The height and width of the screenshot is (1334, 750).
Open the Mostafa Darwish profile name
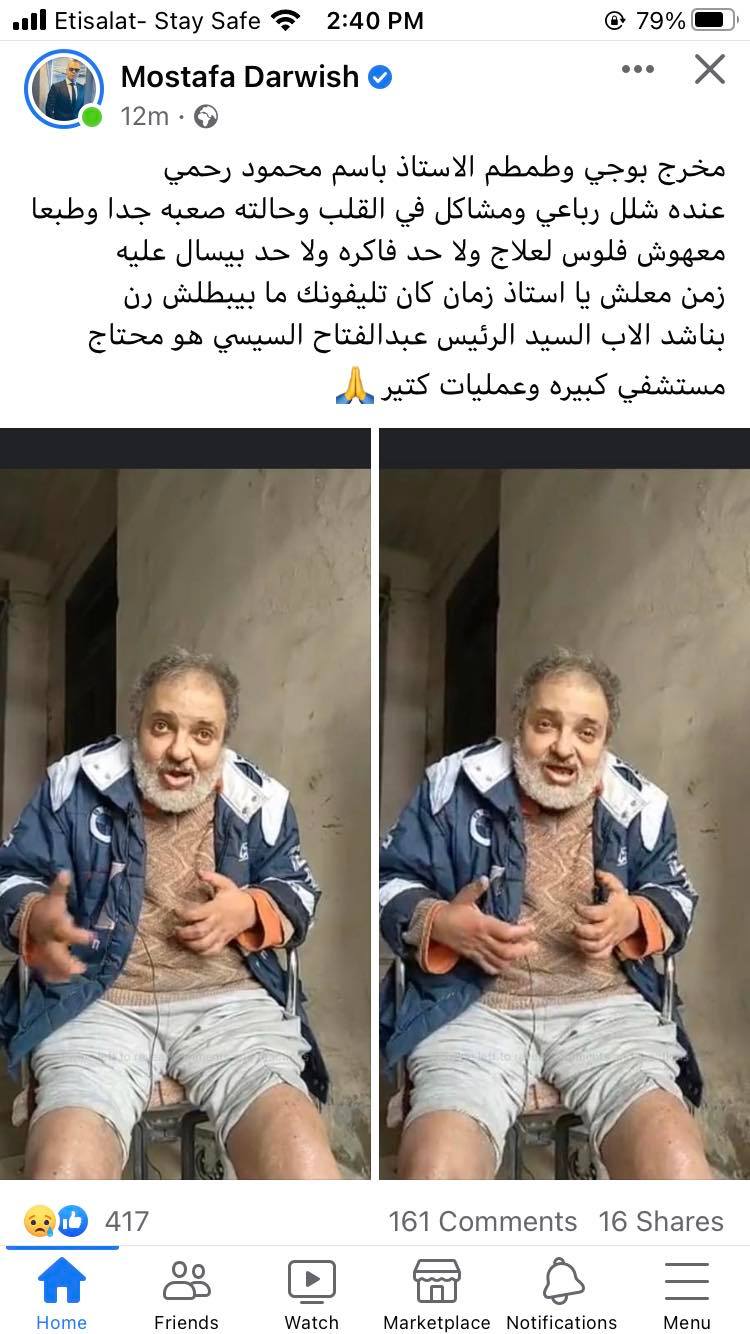click(x=240, y=76)
